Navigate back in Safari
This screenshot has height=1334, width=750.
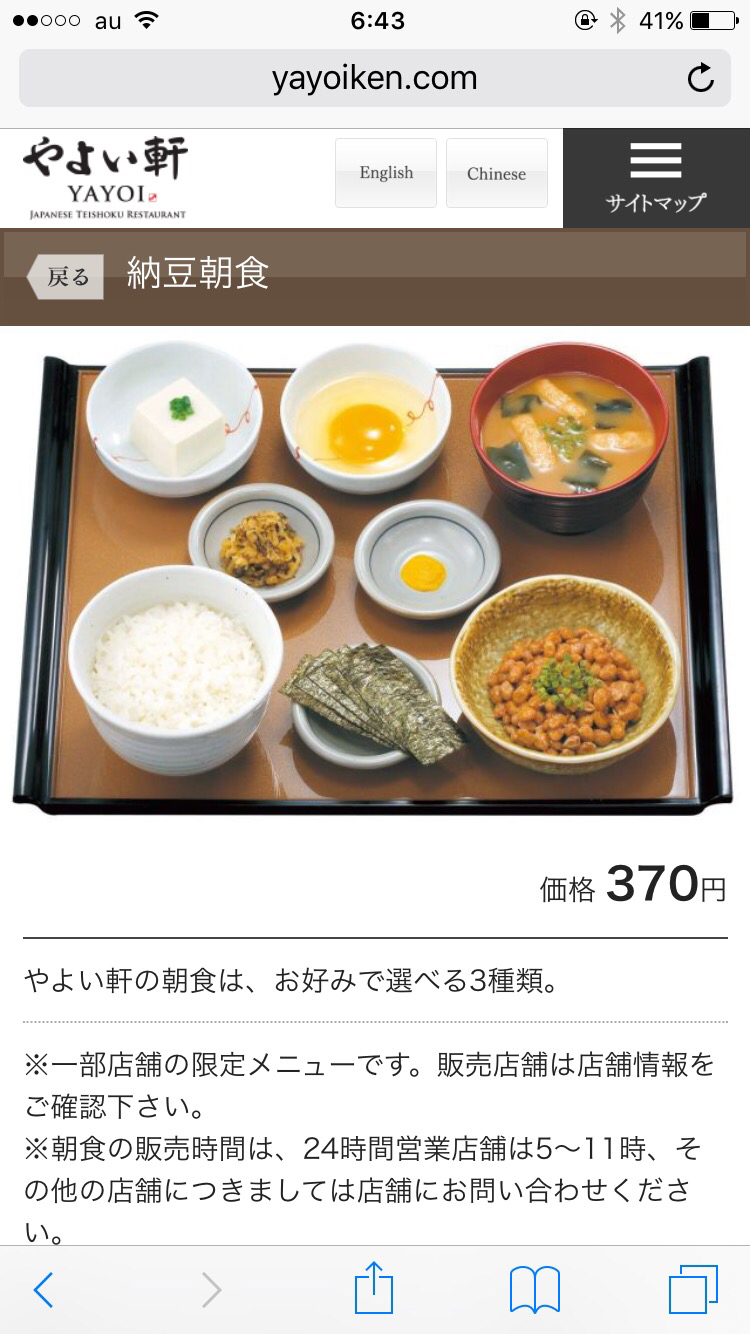[x=43, y=1290]
